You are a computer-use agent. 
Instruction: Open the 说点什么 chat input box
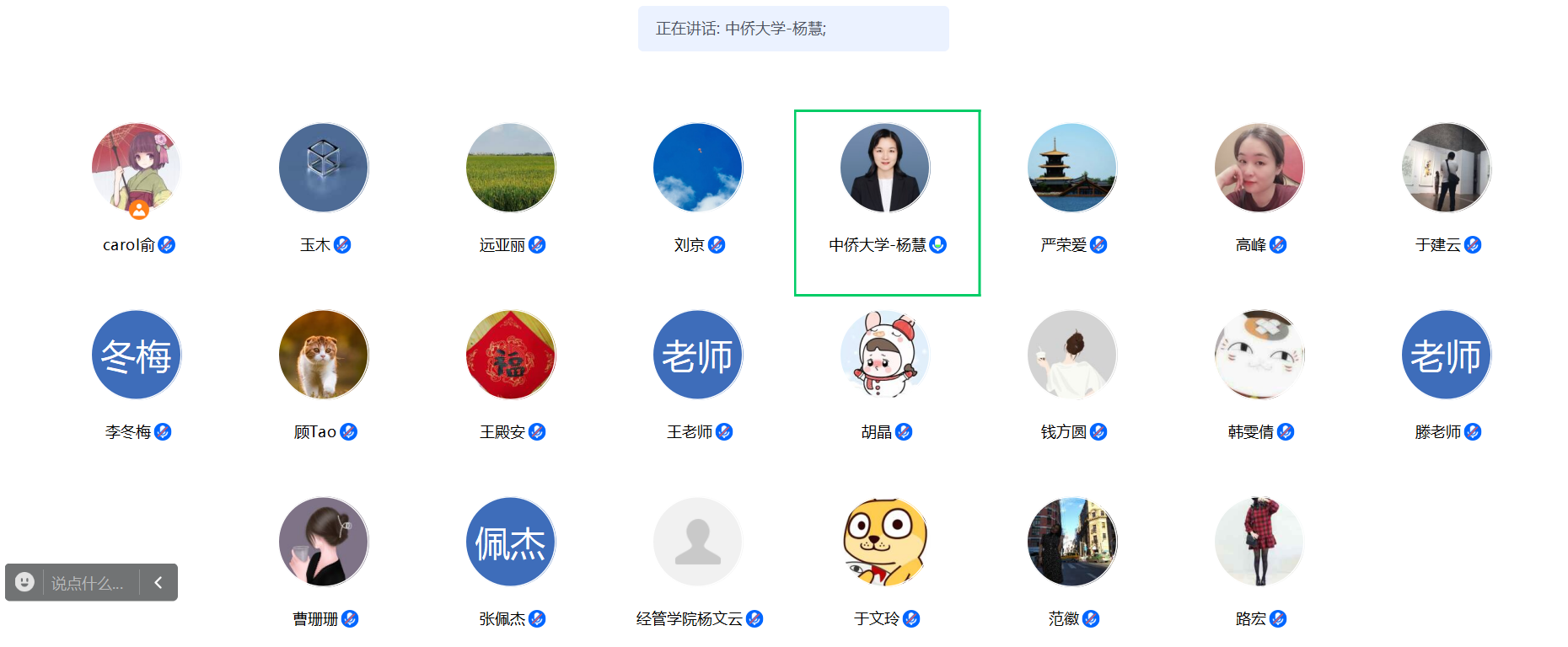[88, 583]
